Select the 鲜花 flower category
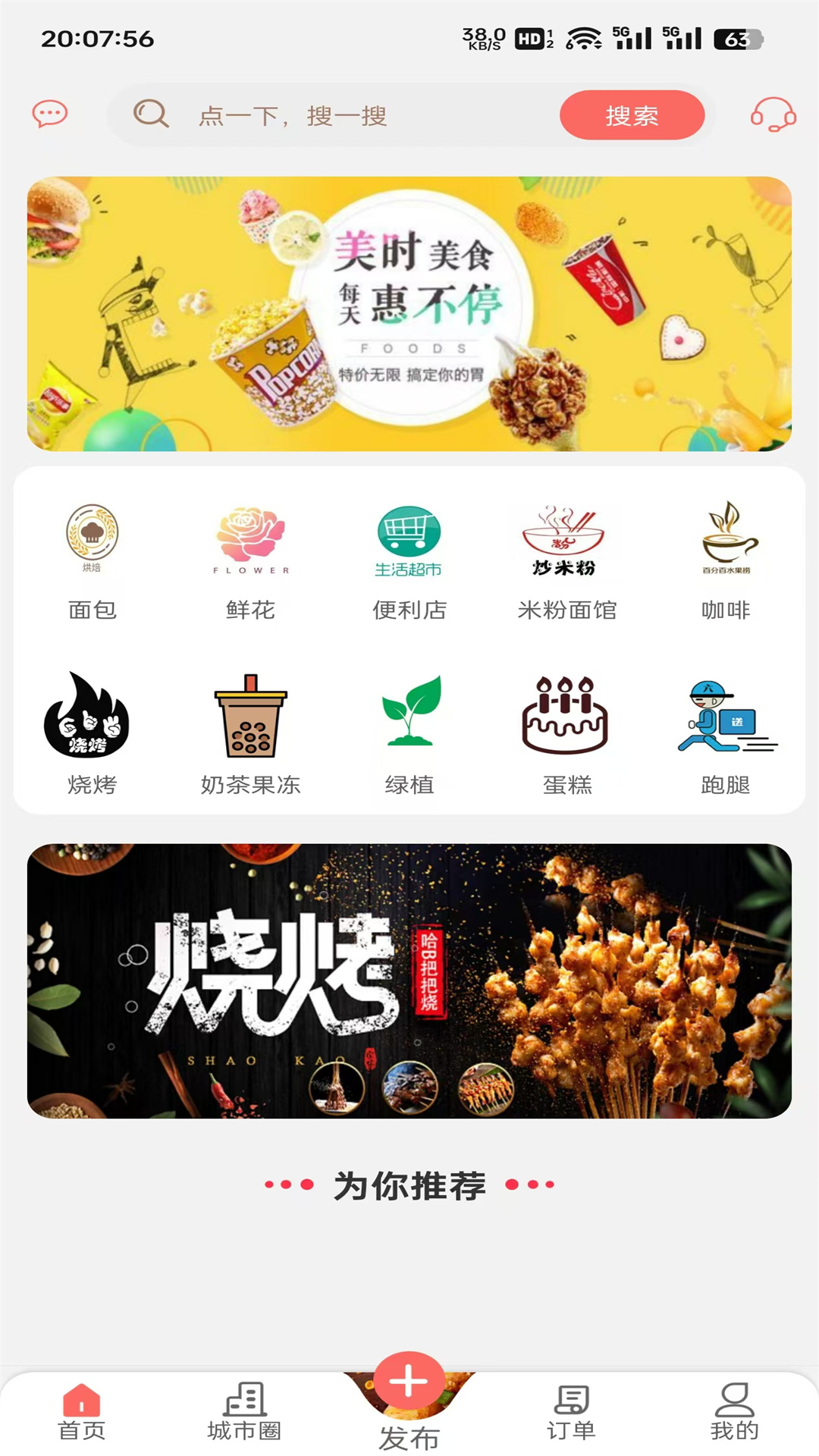 pos(250,561)
